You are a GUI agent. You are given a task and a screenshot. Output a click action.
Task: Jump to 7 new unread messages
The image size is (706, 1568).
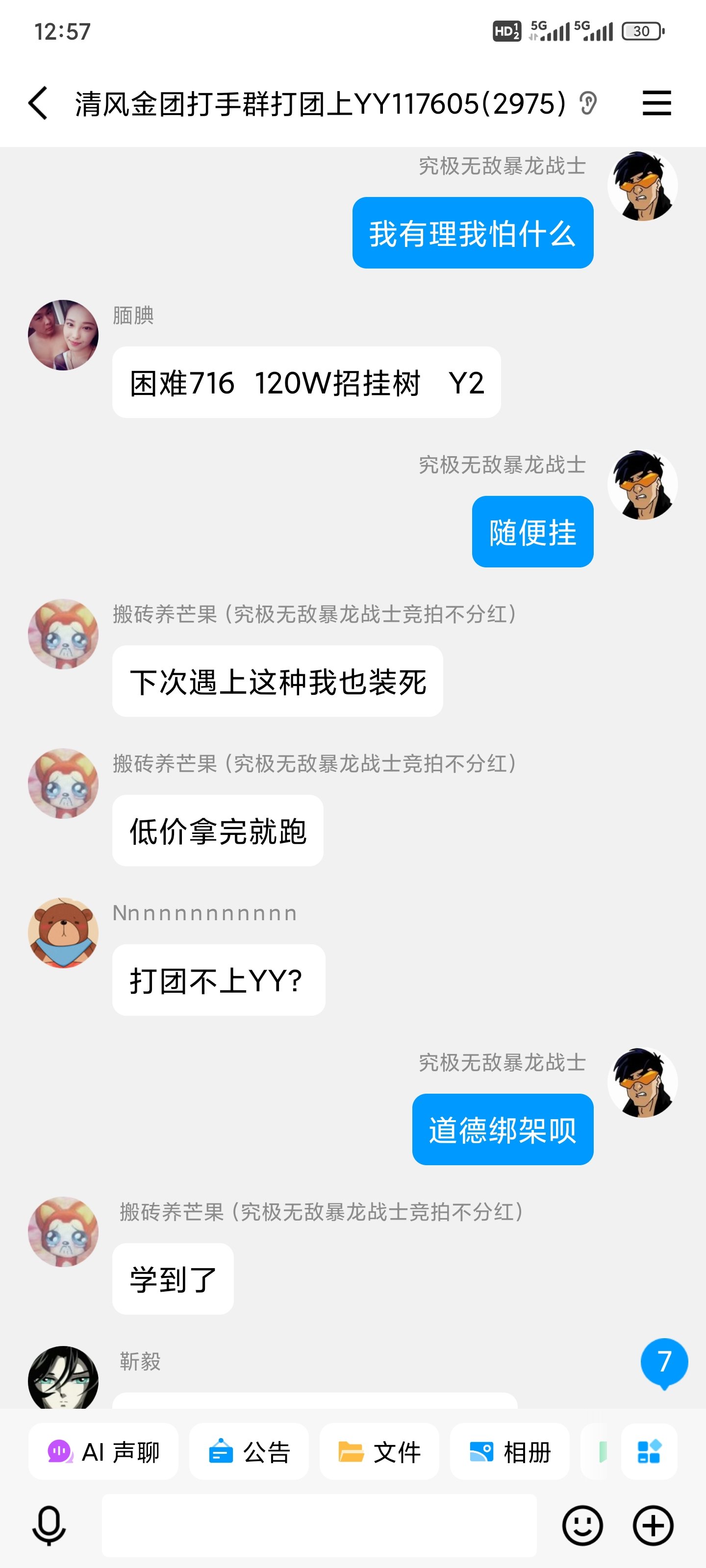(x=664, y=1362)
